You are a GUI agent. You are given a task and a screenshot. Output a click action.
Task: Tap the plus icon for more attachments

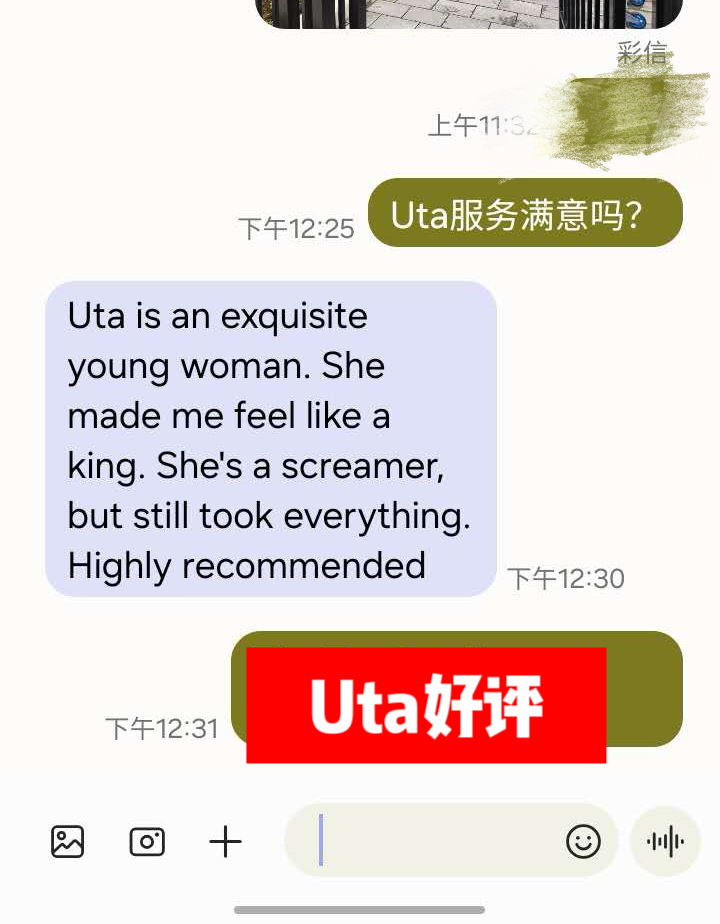coord(225,841)
